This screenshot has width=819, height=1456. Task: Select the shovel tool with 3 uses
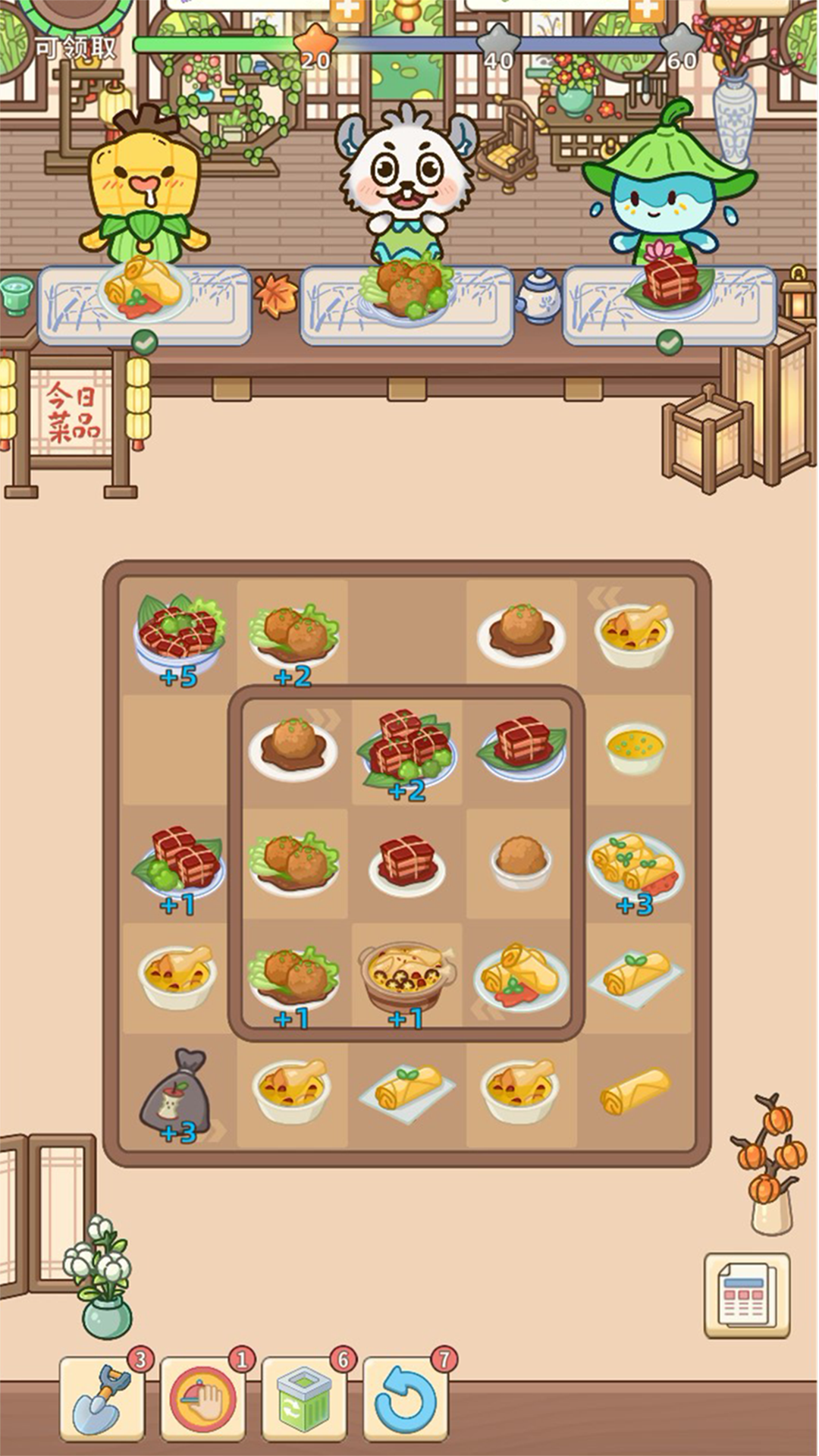click(101, 1396)
